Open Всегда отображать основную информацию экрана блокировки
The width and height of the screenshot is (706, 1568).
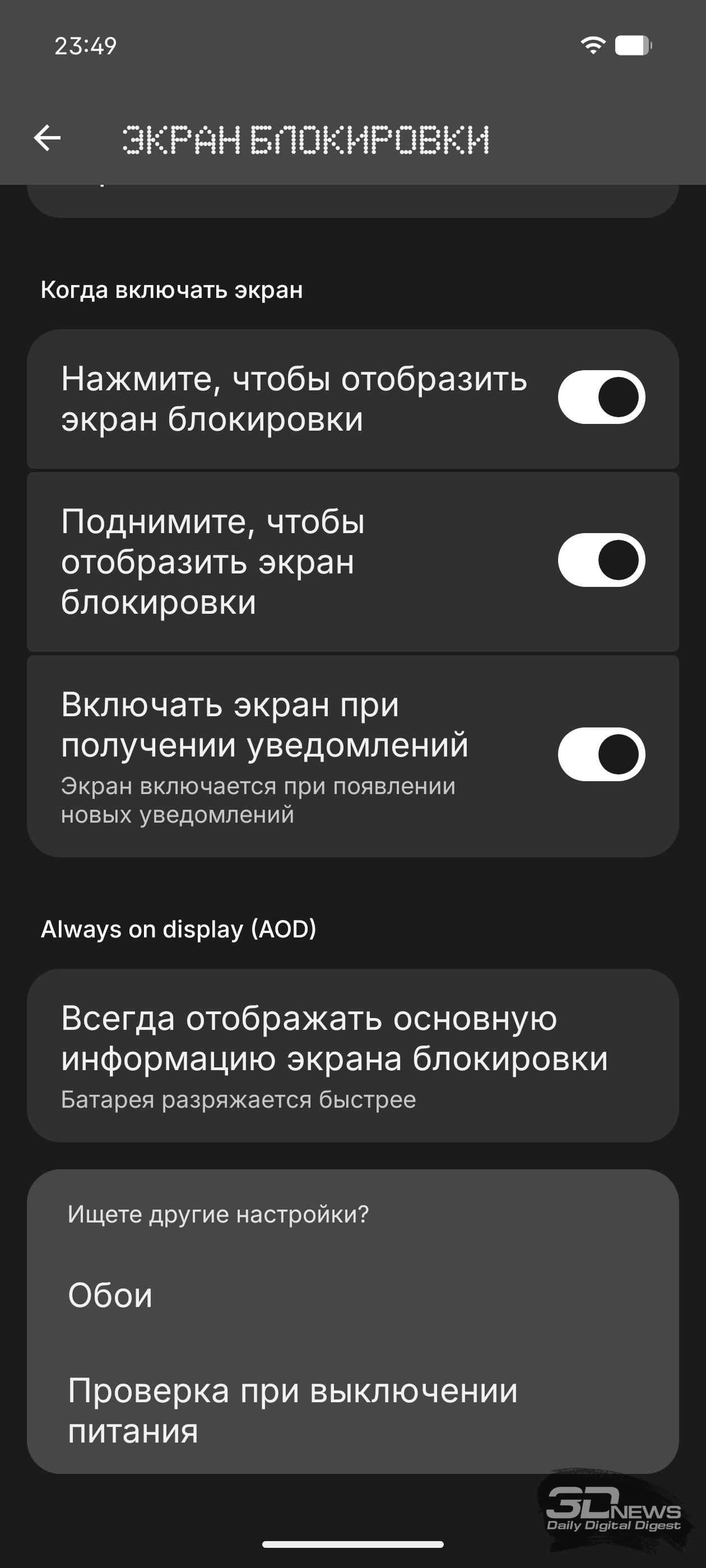tap(352, 1056)
